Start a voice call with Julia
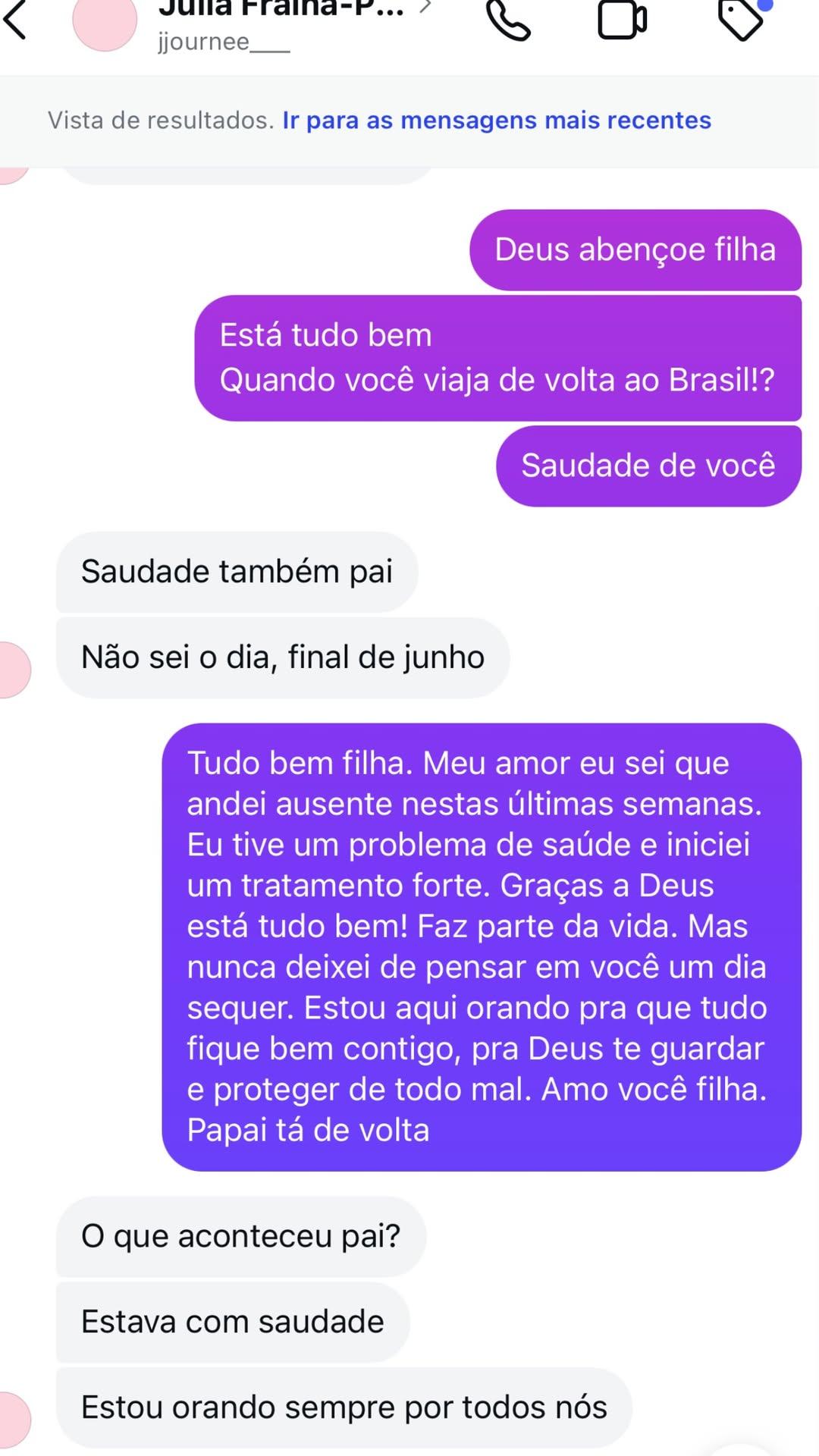Screen dimensions: 819x1456 [508, 20]
